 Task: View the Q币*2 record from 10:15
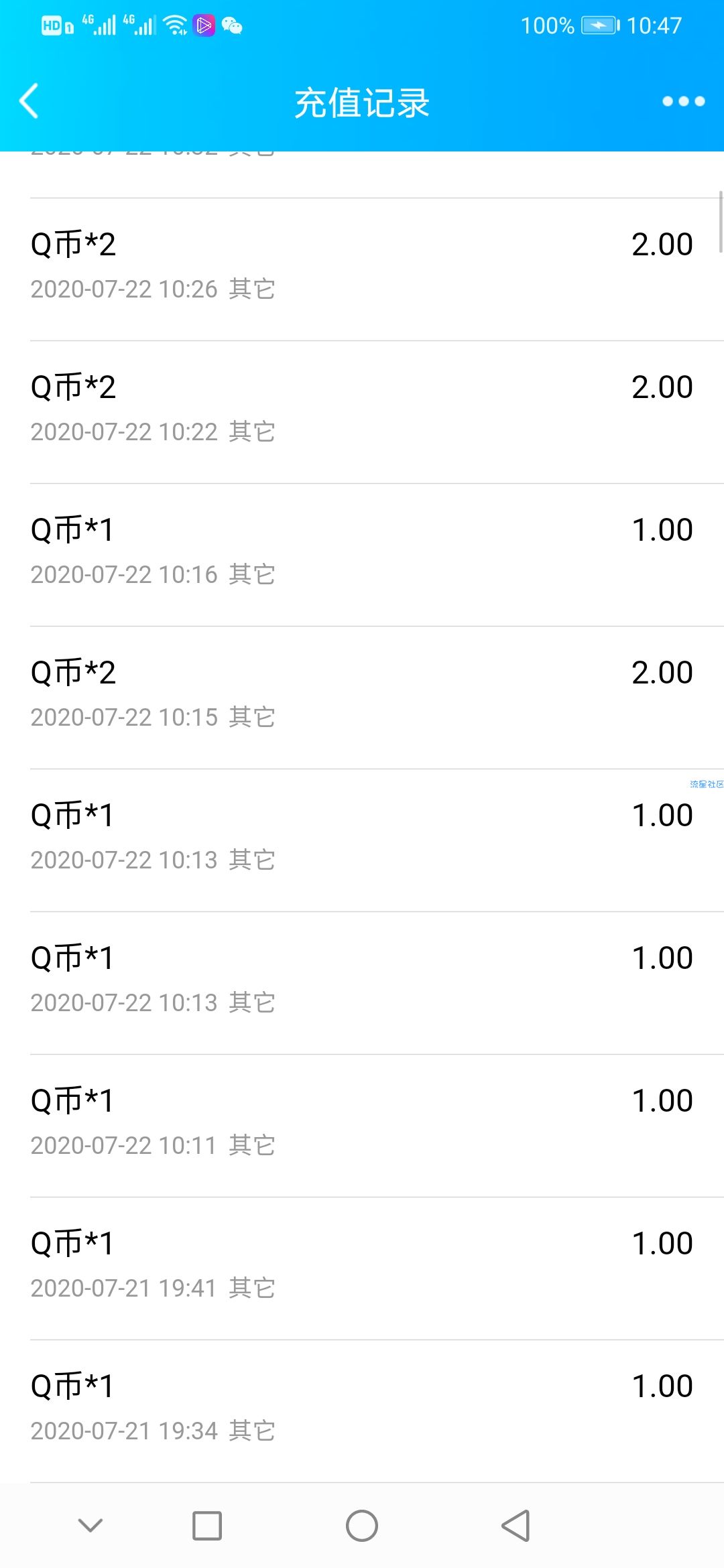click(362, 698)
